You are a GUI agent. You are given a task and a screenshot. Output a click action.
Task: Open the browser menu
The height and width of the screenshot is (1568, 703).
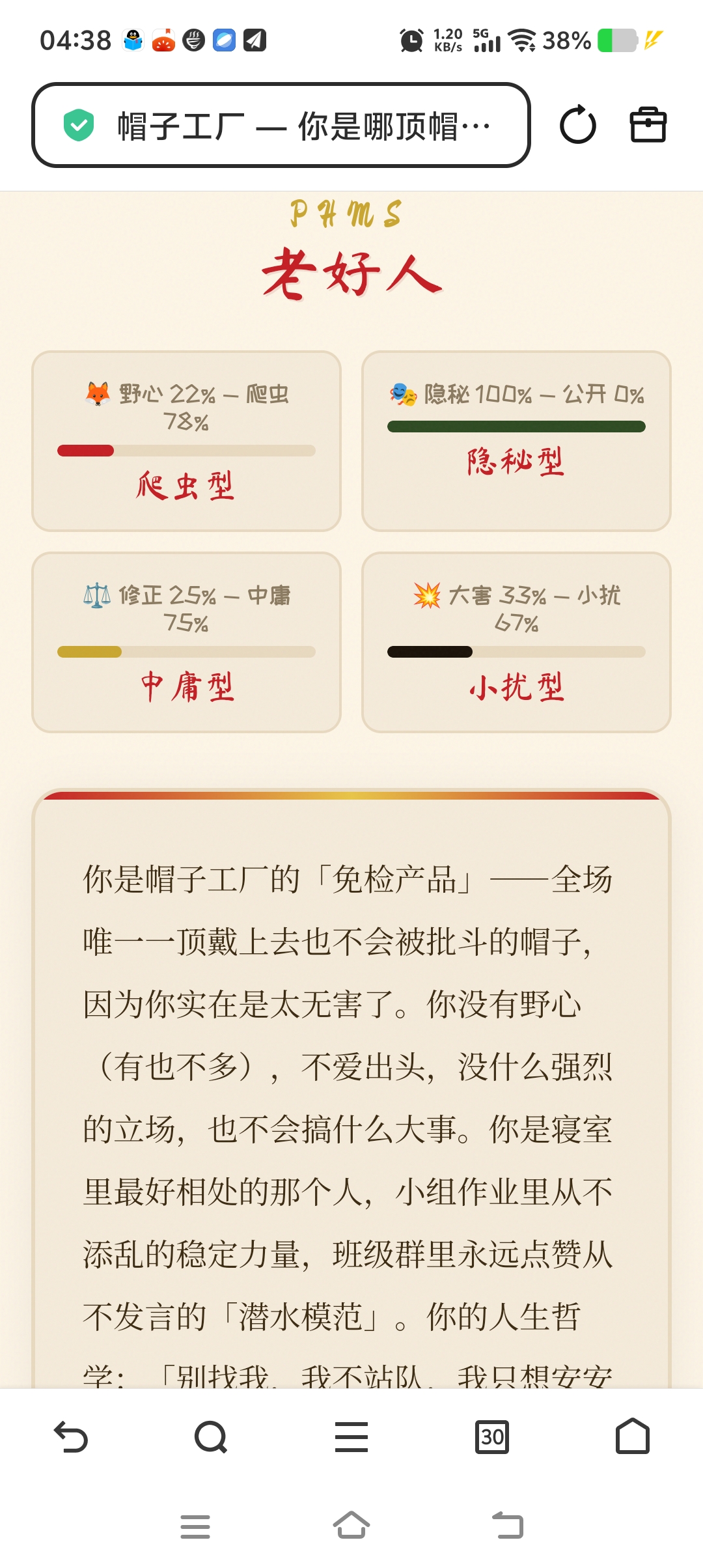(x=351, y=1436)
